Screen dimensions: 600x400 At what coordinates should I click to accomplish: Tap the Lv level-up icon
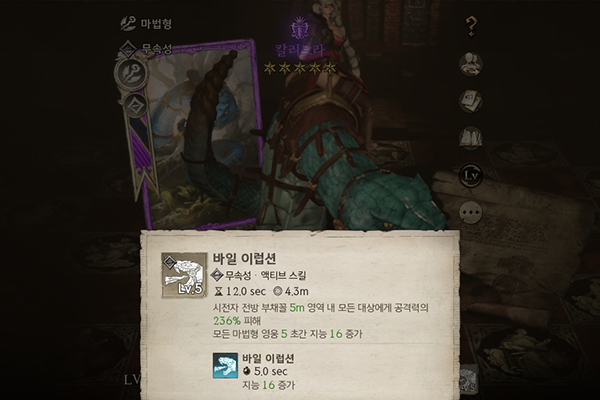tap(471, 175)
